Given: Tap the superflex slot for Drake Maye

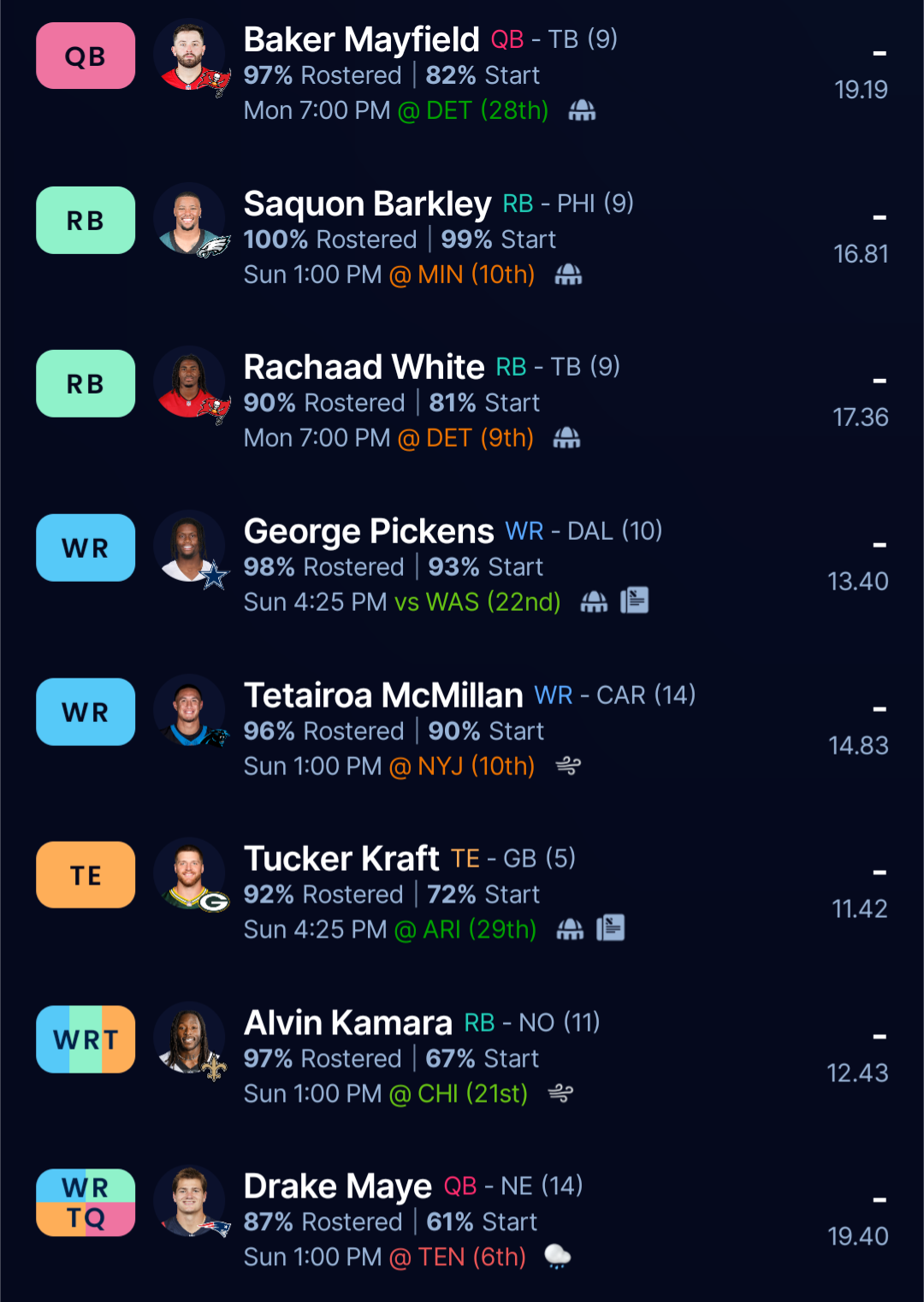Looking at the screenshot, I should pyautogui.click(x=86, y=1203).
